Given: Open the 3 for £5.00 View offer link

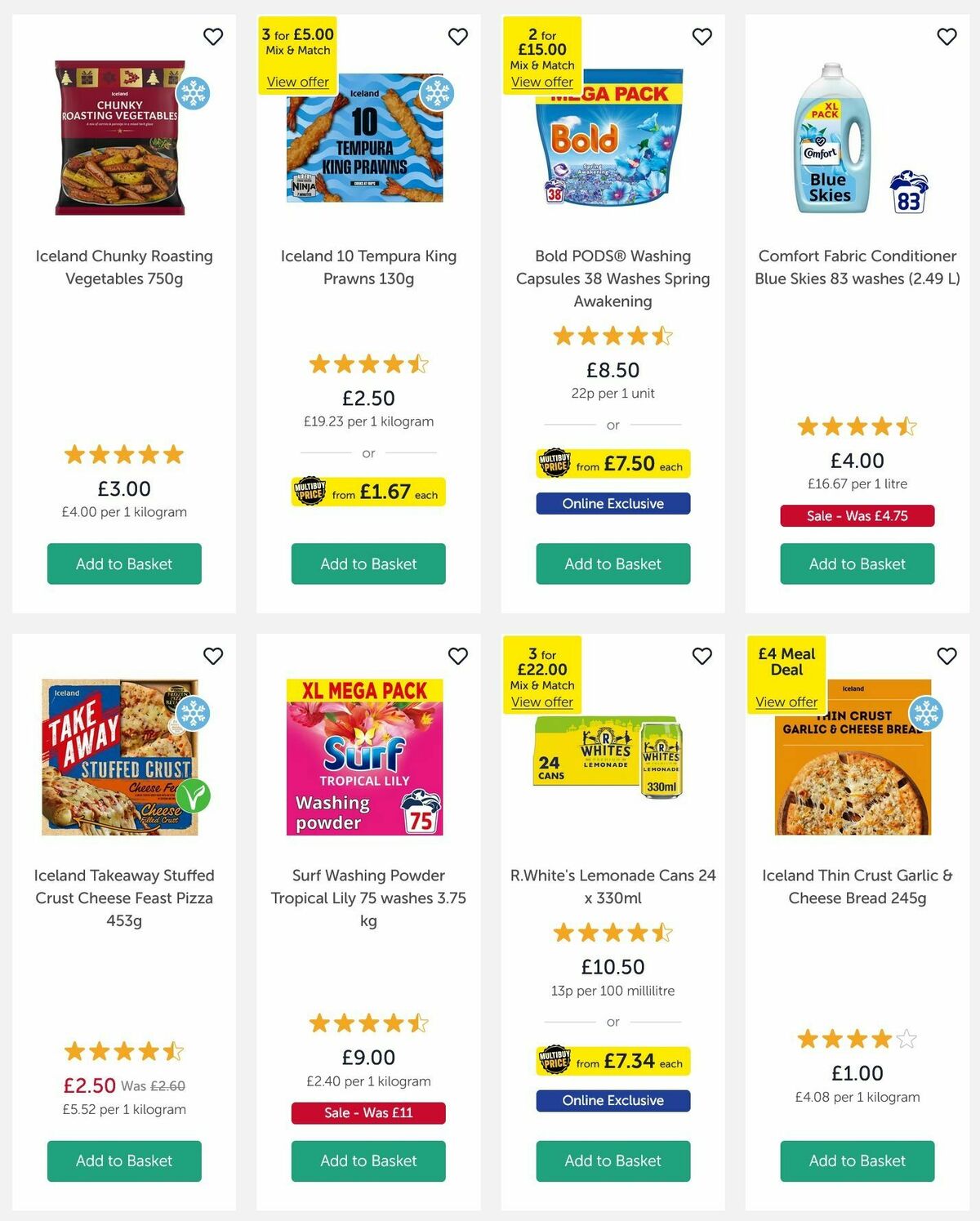Looking at the screenshot, I should pyautogui.click(x=300, y=82).
